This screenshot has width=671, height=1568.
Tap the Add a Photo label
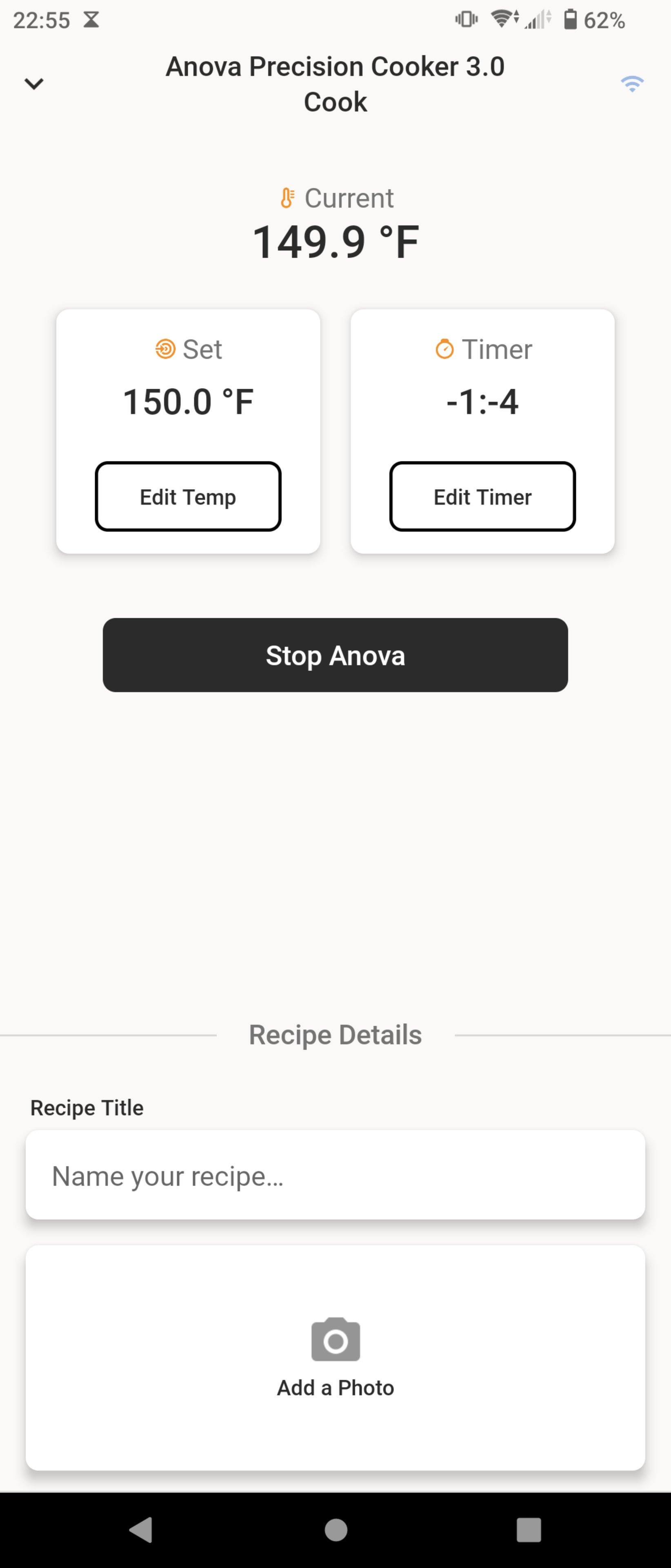(335, 1388)
